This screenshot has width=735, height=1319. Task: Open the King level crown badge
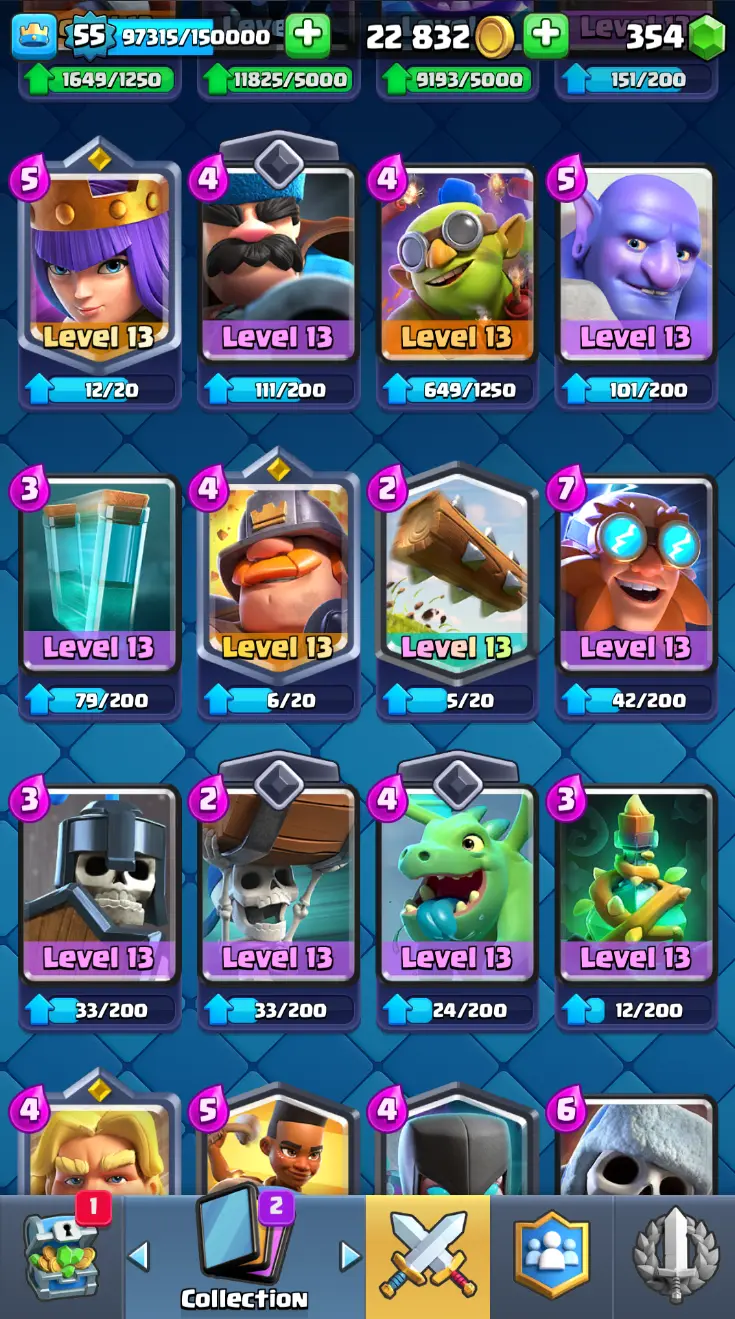[33, 37]
